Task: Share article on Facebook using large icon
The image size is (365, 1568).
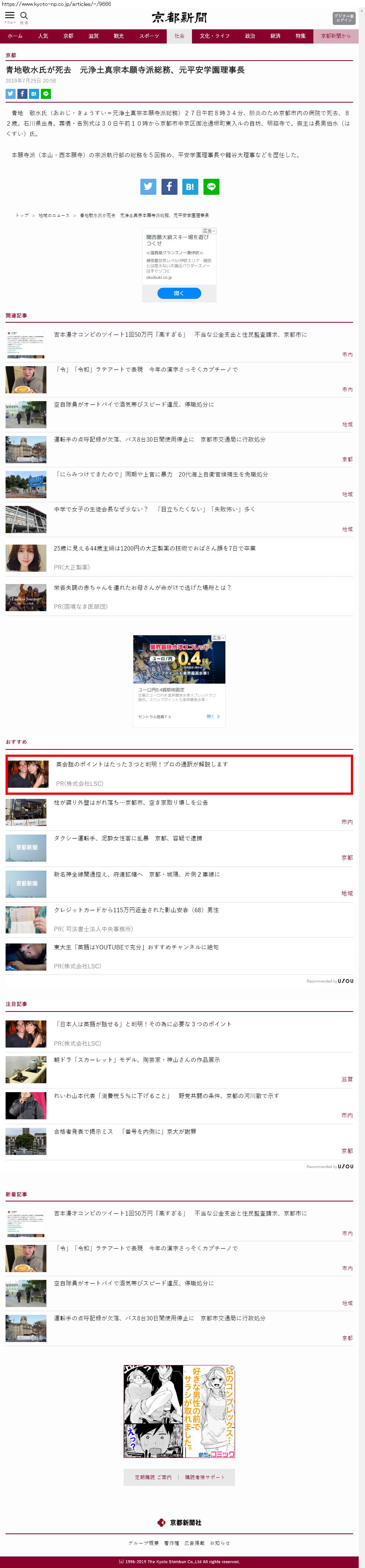Action: coord(169,187)
